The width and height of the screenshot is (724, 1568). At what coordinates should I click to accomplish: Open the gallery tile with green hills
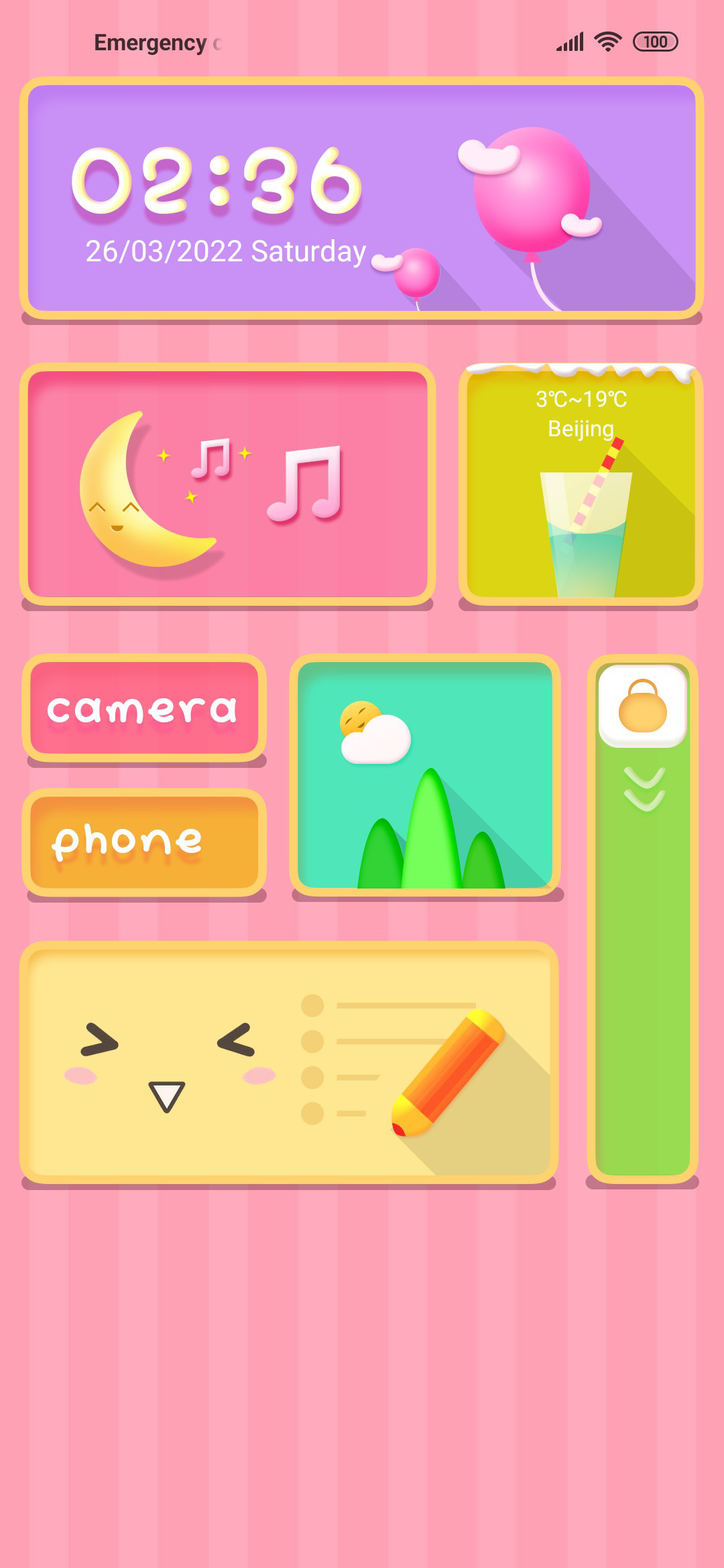pos(425,775)
